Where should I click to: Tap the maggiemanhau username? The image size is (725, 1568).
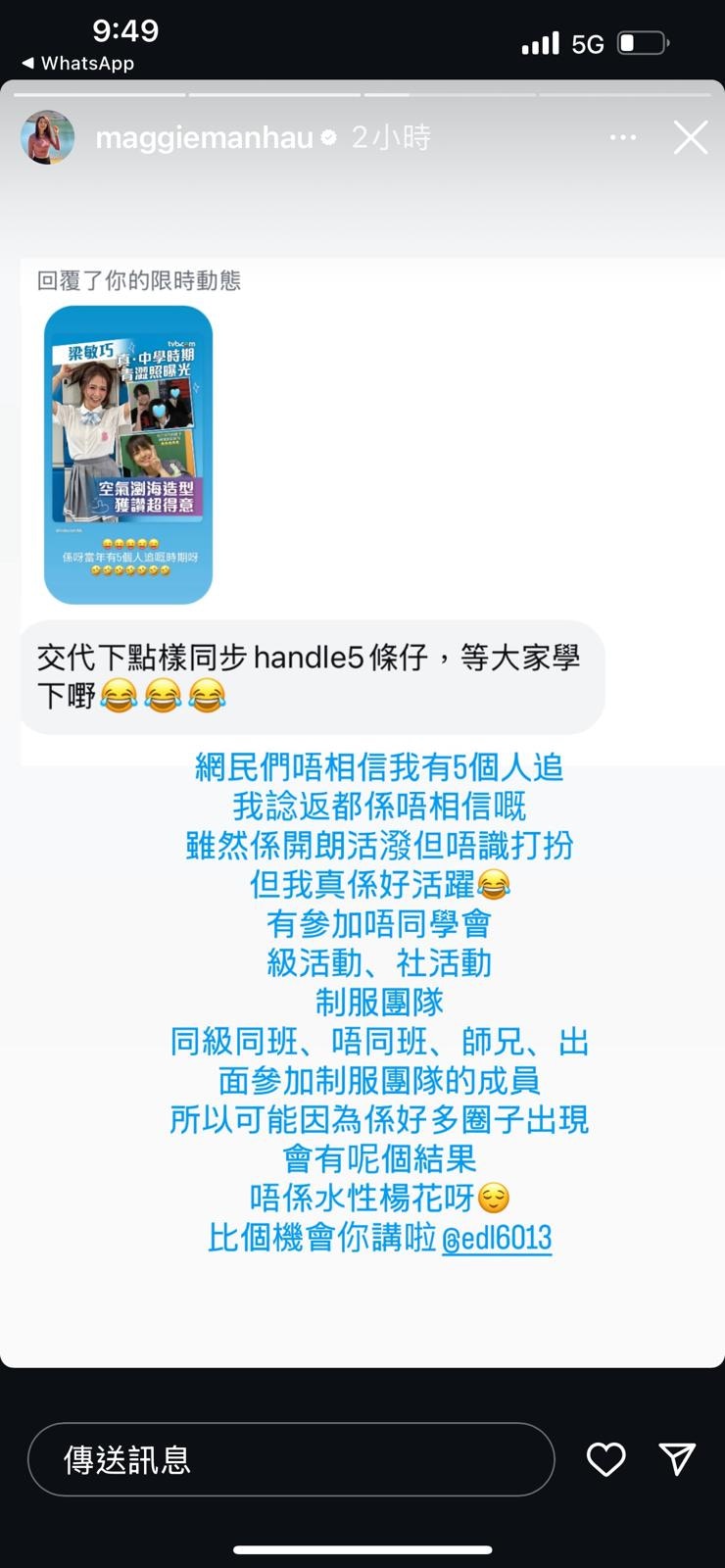[204, 138]
